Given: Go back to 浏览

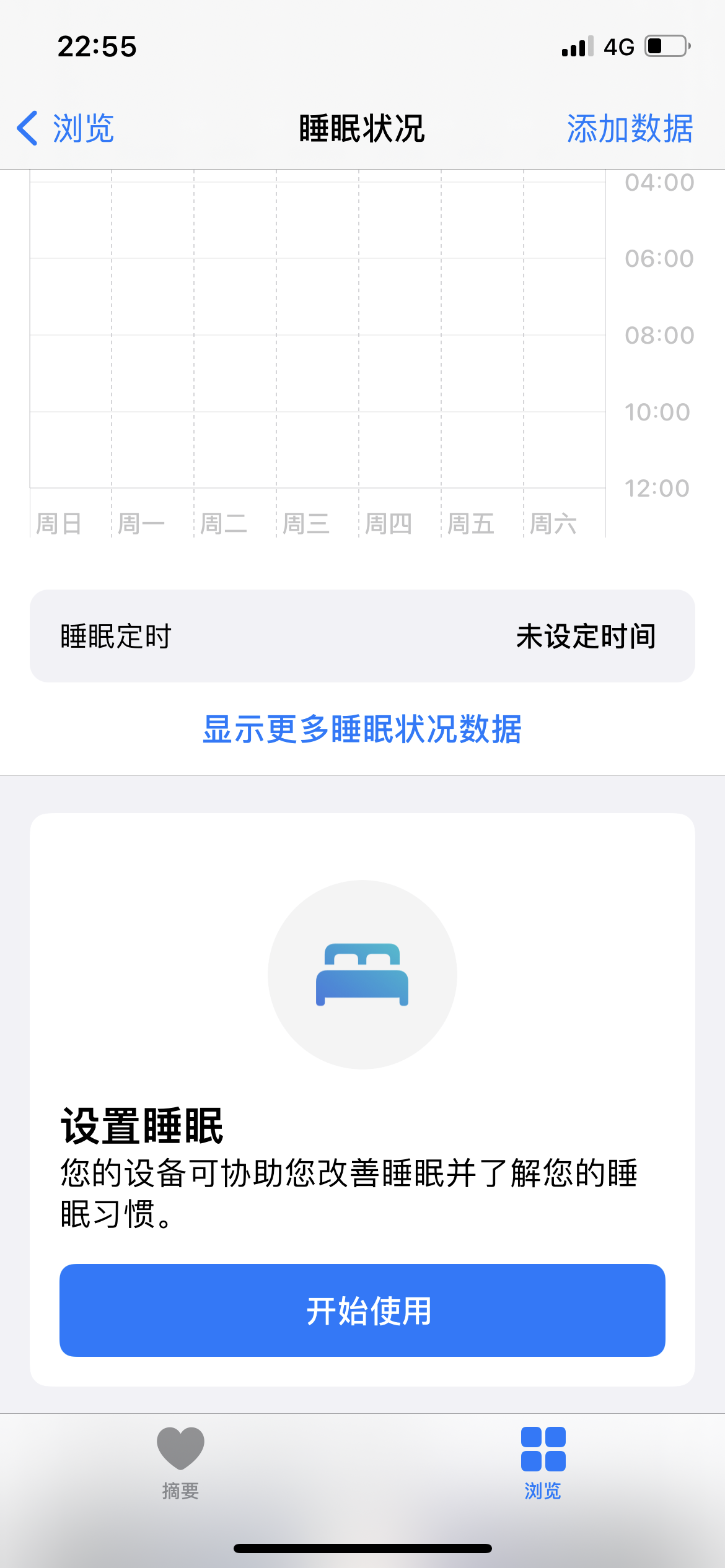Looking at the screenshot, I should (66, 129).
